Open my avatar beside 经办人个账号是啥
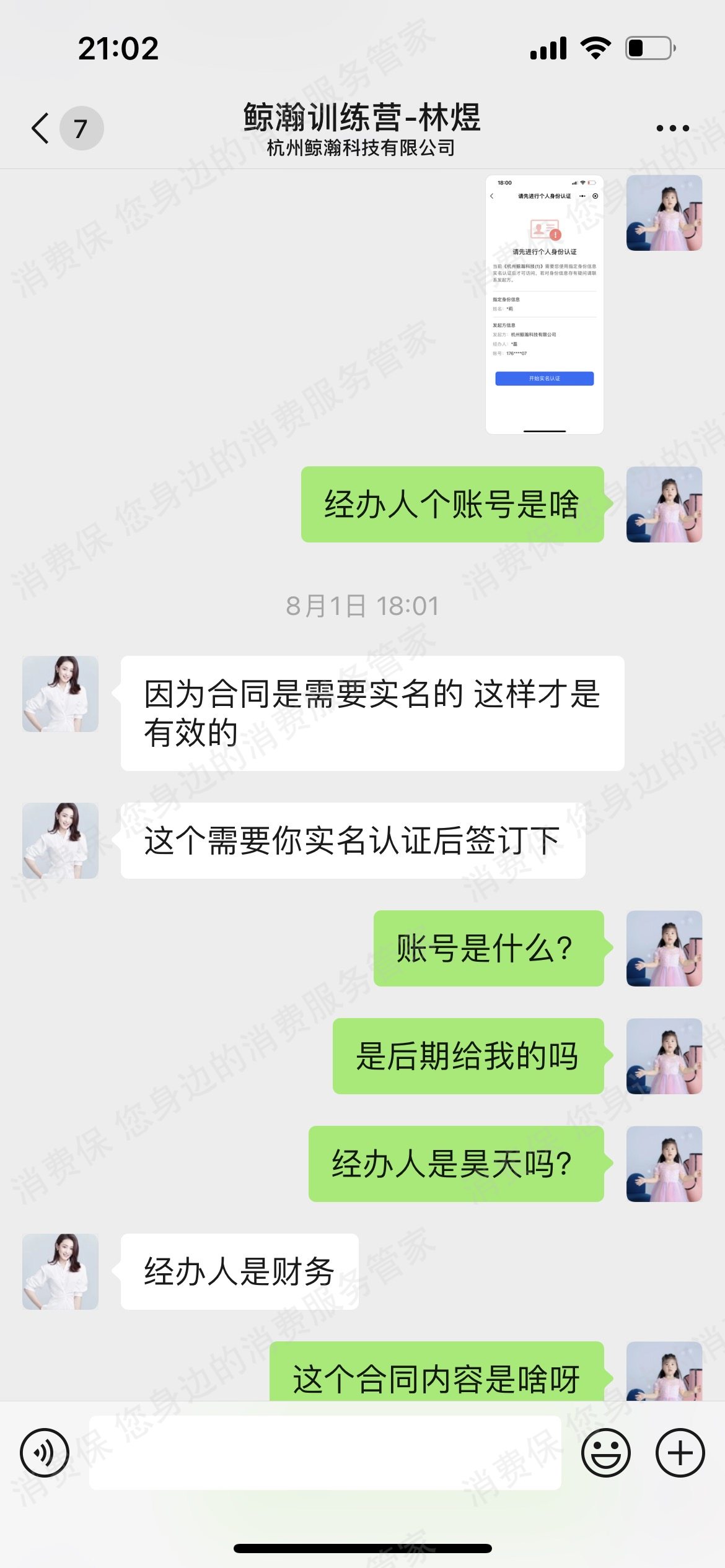The width and height of the screenshot is (725, 1568). 664,505
